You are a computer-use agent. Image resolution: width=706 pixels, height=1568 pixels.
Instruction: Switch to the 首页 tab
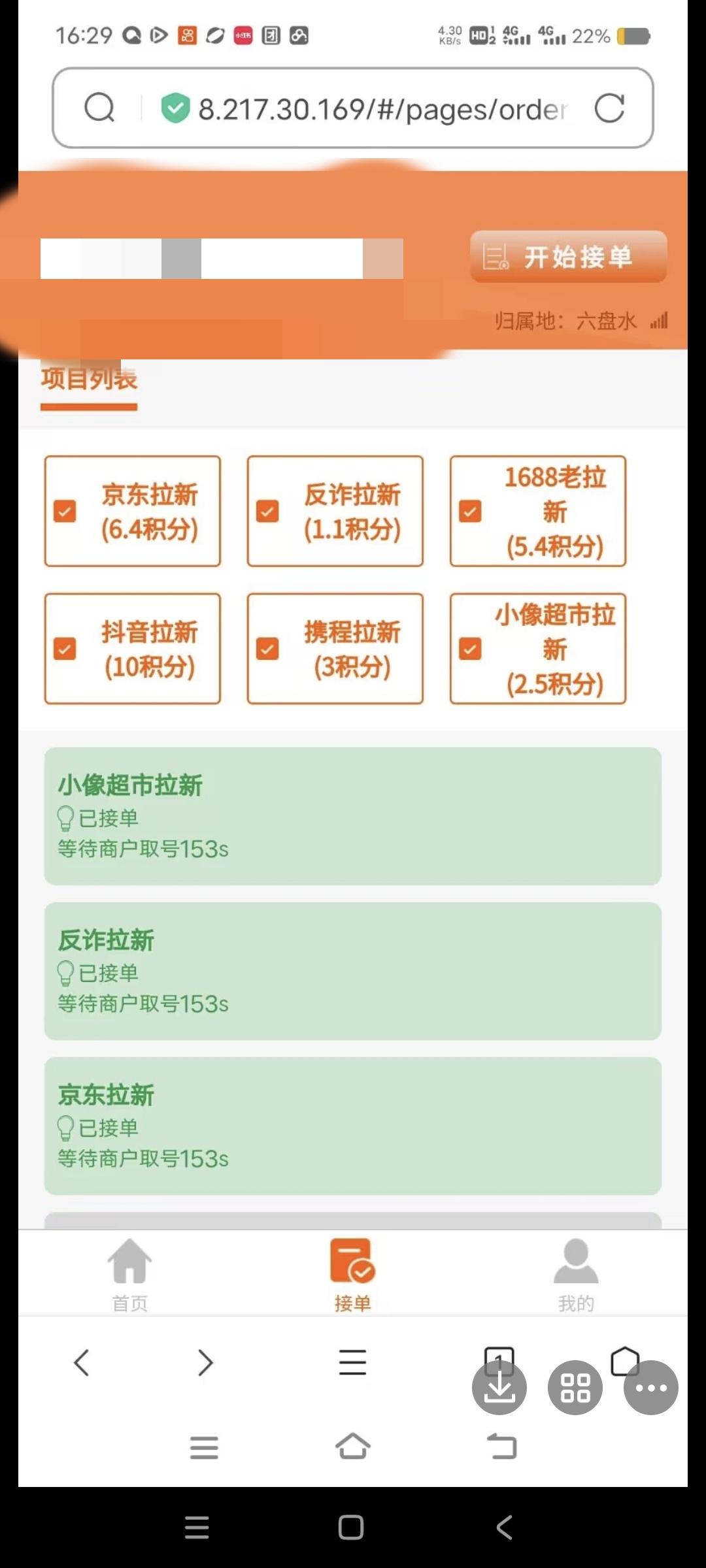(129, 1275)
